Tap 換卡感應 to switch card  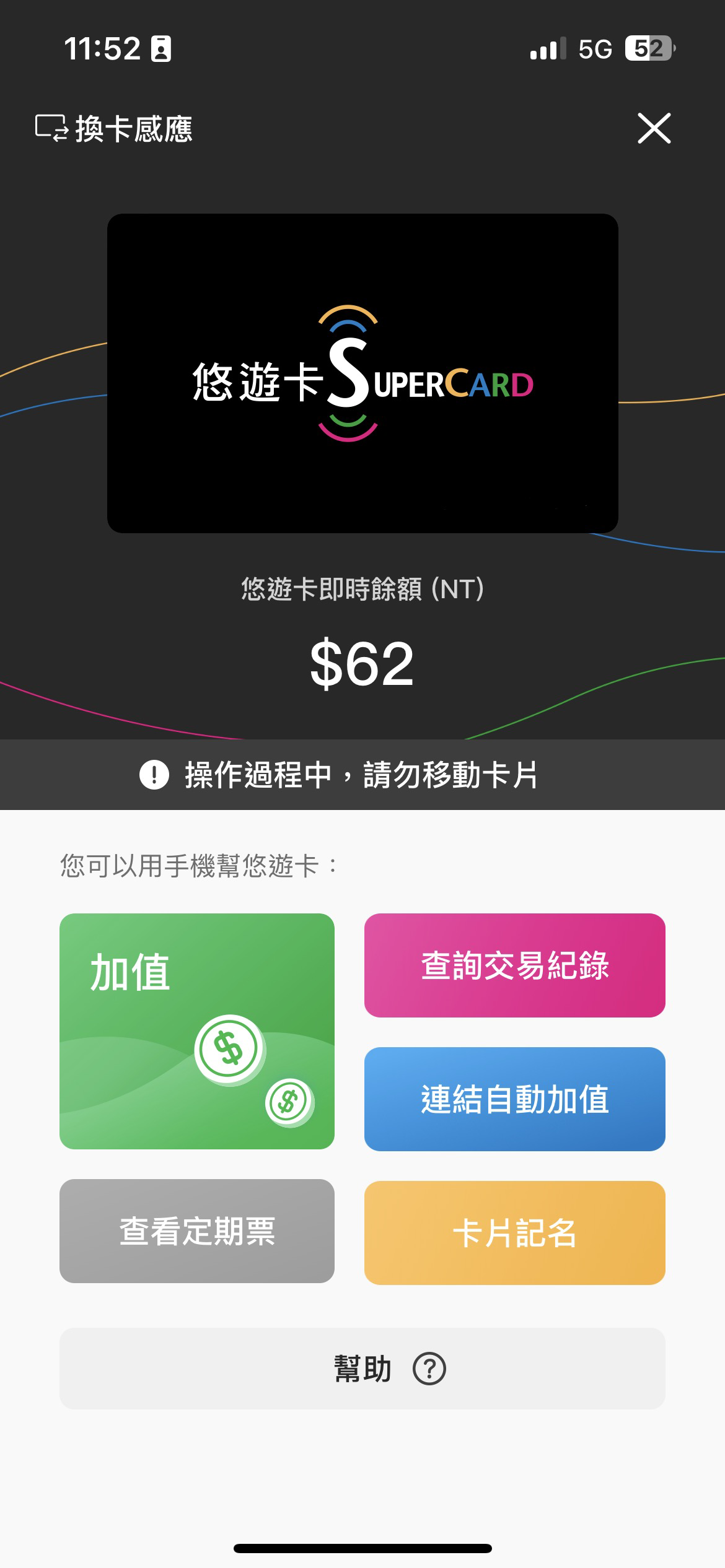114,129
